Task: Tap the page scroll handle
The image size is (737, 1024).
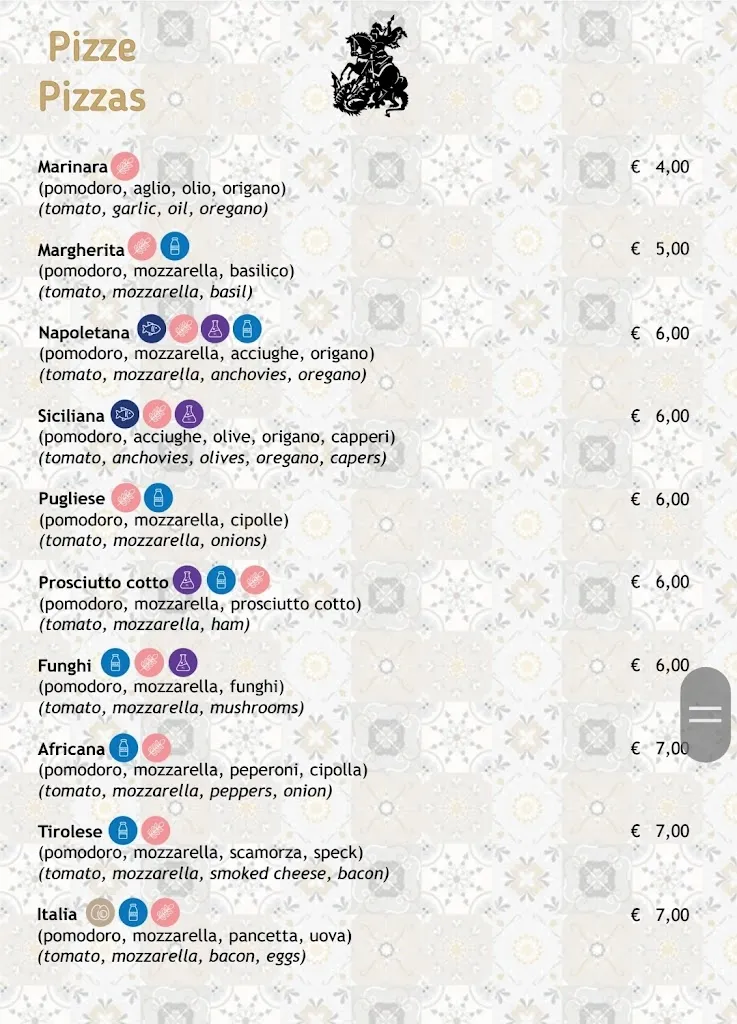Action: tap(705, 714)
